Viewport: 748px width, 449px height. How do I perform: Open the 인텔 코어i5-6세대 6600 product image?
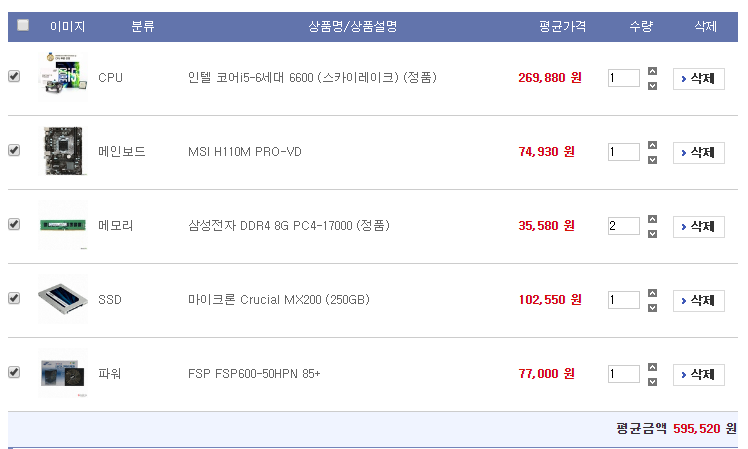(x=62, y=77)
